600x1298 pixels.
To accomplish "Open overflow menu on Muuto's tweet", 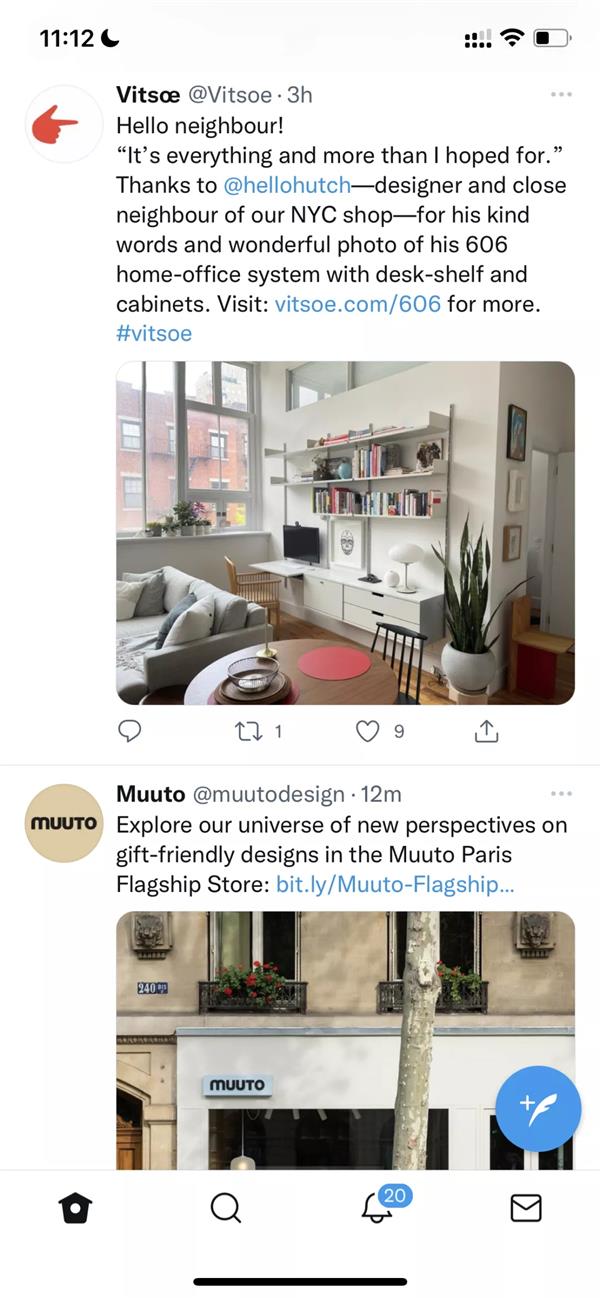I will pos(561,795).
